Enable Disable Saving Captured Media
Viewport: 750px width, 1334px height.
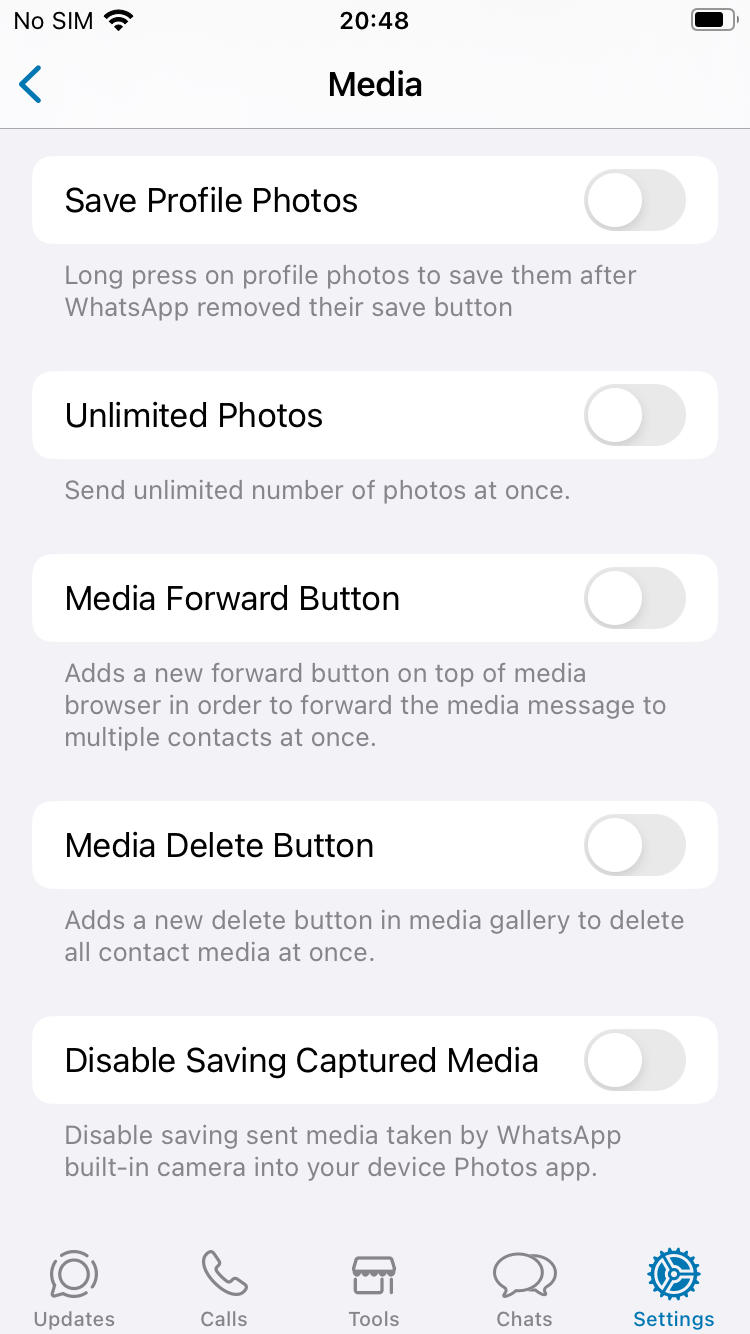(635, 1060)
